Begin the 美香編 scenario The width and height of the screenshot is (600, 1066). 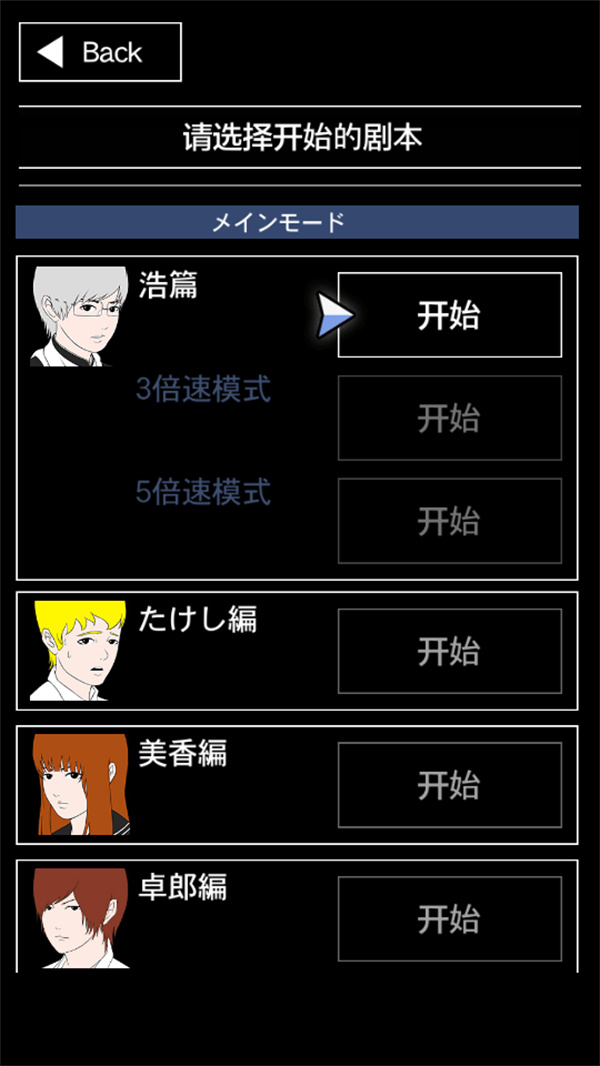tap(449, 785)
